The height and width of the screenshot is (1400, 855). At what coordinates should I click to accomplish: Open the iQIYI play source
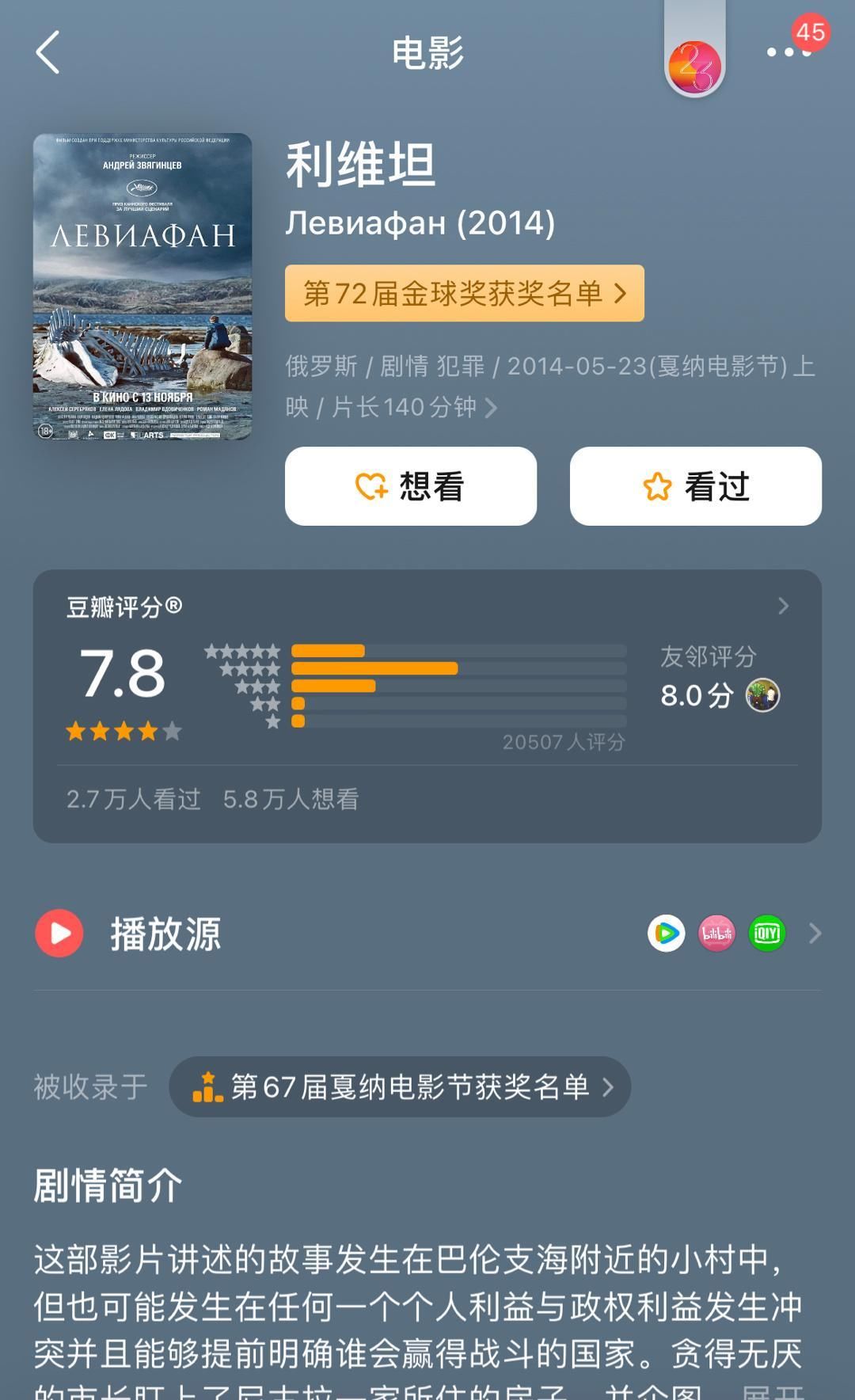[x=766, y=934]
